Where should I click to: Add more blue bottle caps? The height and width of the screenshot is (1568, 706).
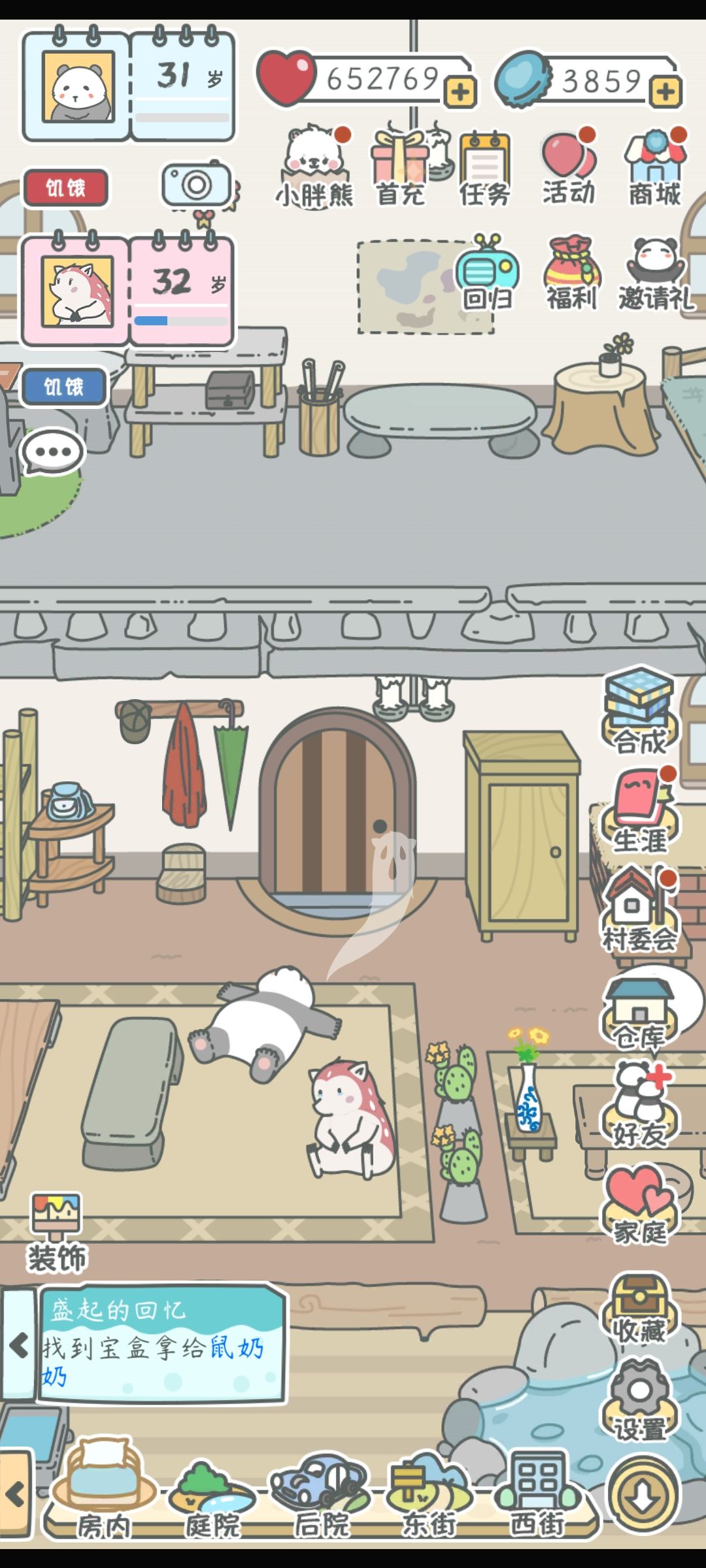coord(665,92)
